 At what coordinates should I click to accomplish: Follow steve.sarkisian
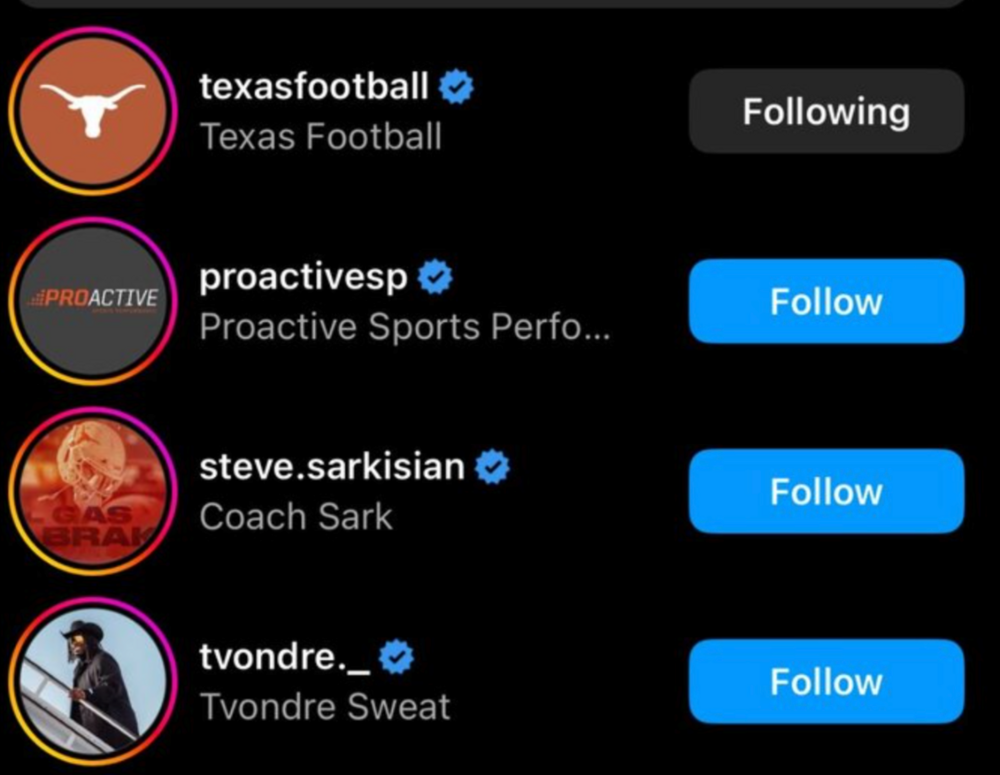pyautogui.click(x=826, y=491)
